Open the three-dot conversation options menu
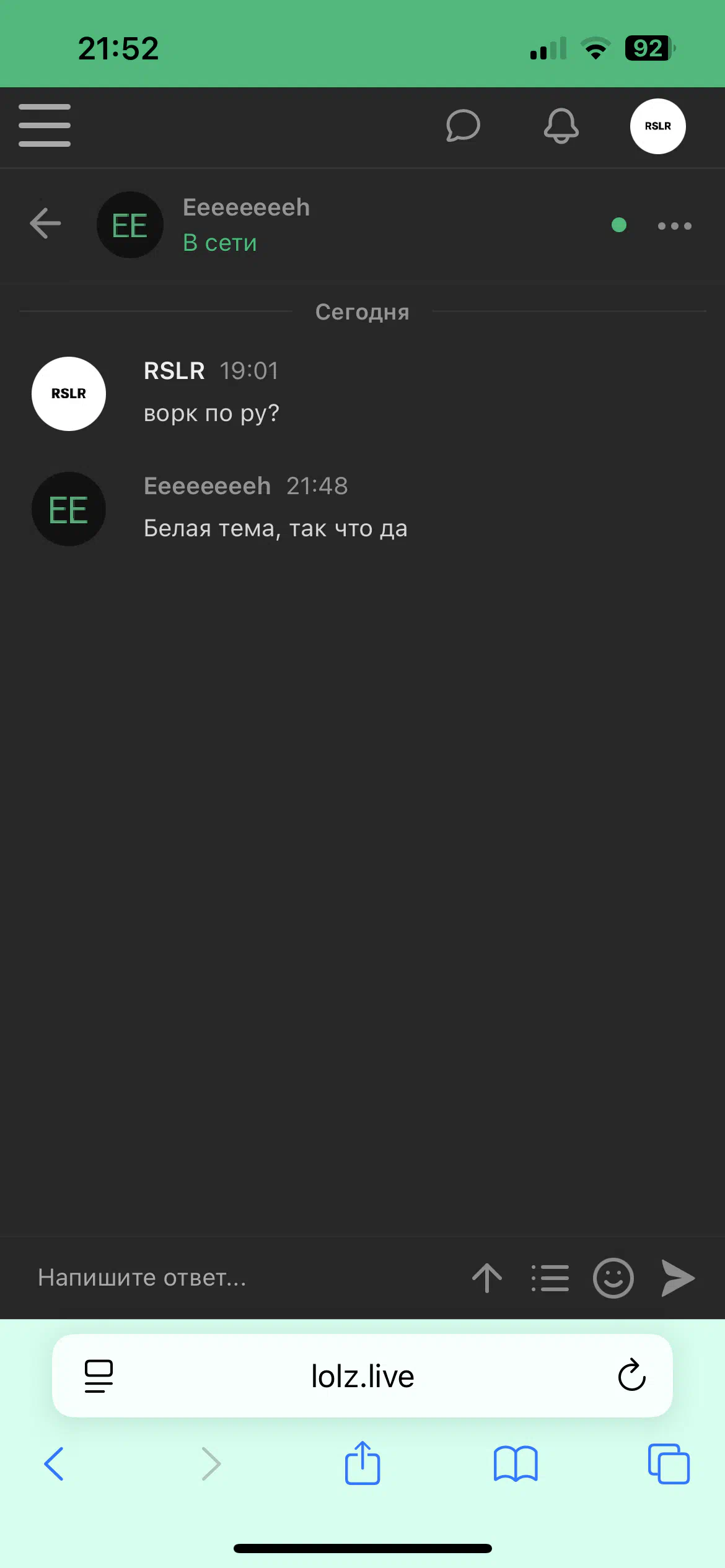Image resolution: width=725 pixels, height=1568 pixels. tap(675, 226)
